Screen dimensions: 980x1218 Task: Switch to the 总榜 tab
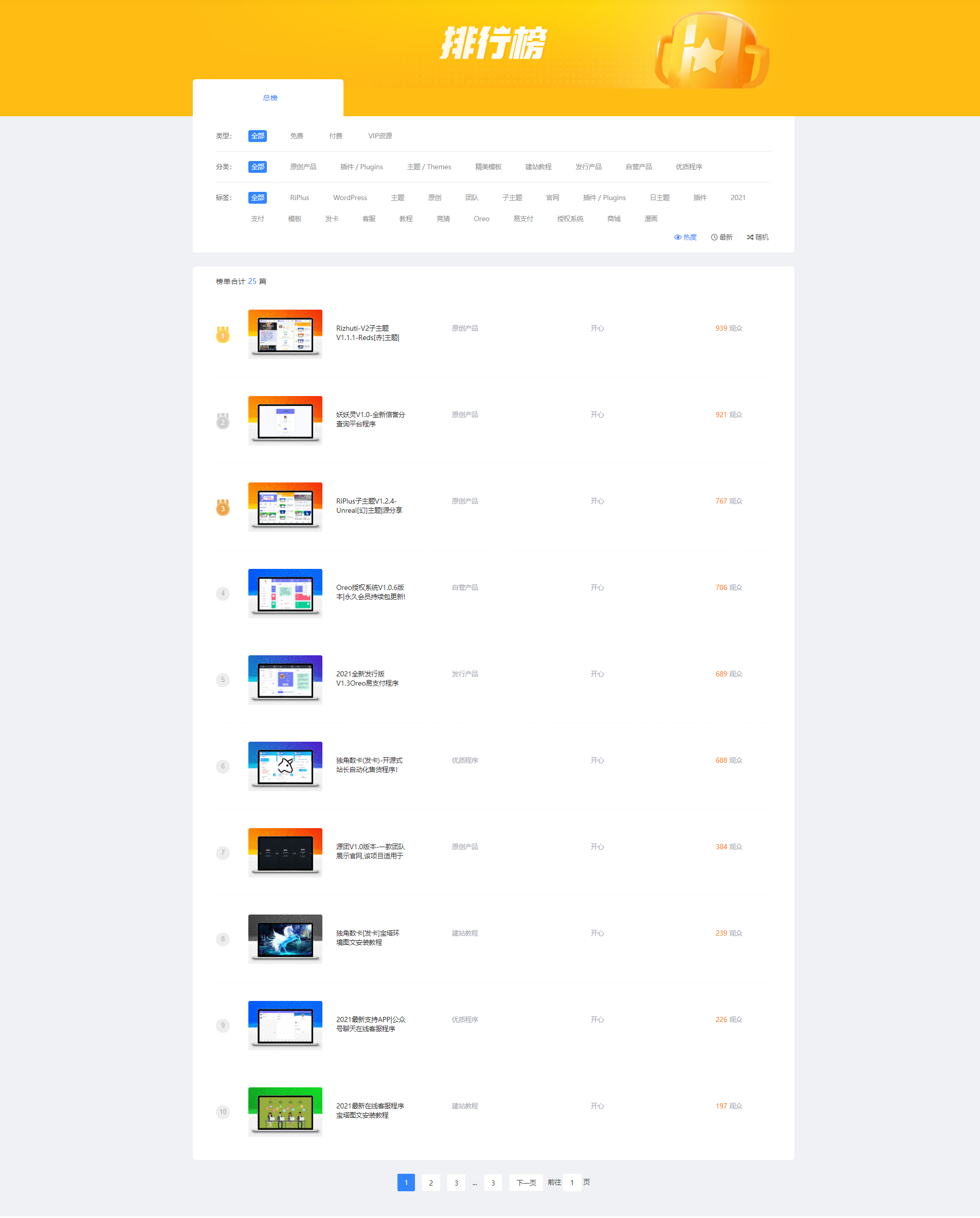click(x=270, y=98)
